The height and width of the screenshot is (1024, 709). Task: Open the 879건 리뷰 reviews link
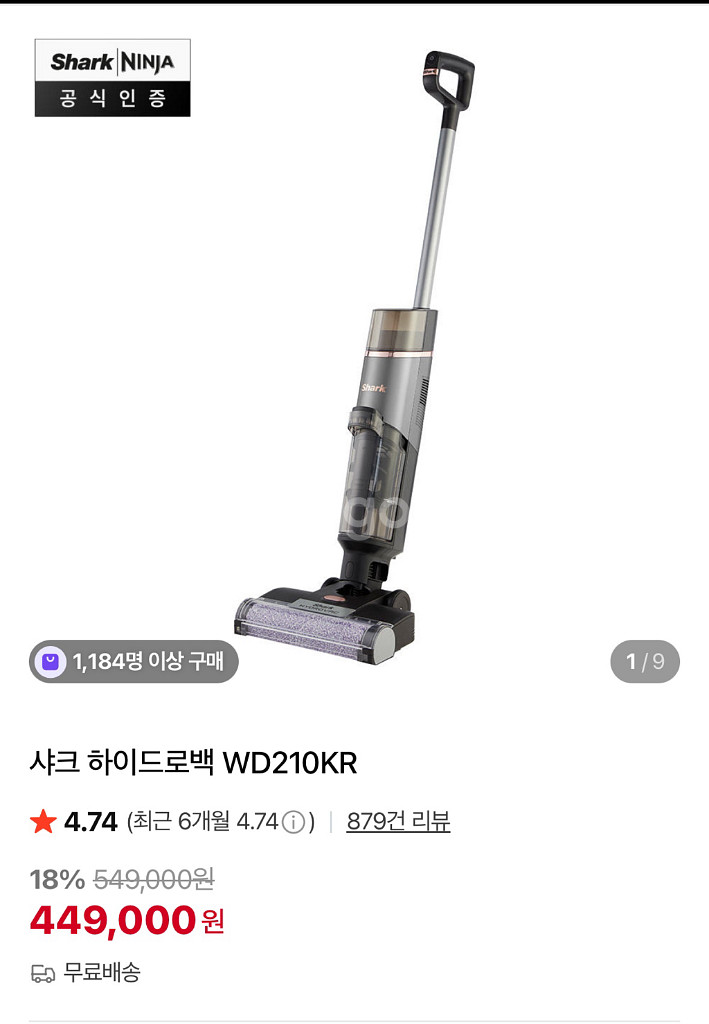pos(398,822)
